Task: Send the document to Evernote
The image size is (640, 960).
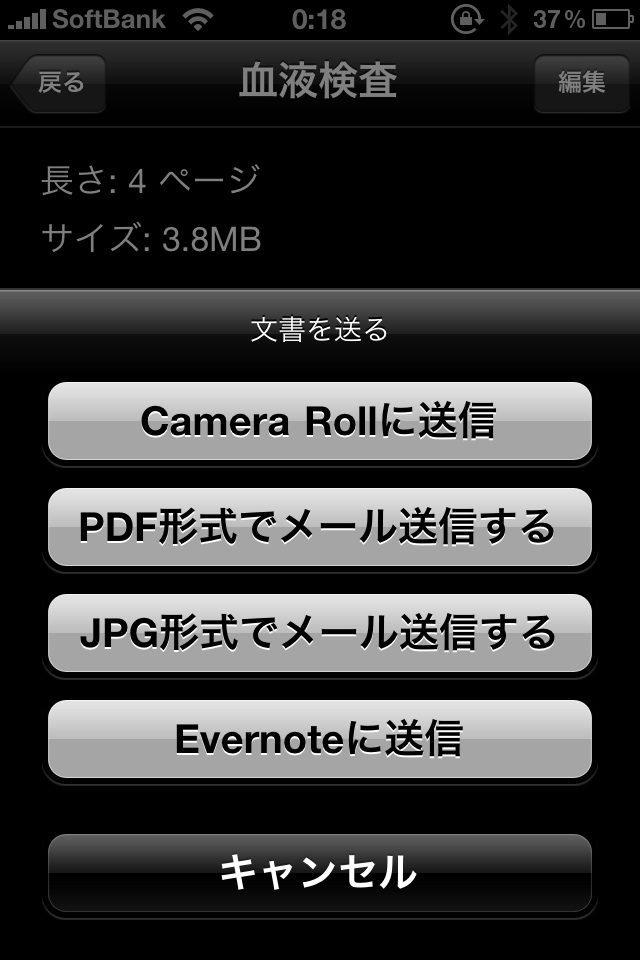Action: 319,739
